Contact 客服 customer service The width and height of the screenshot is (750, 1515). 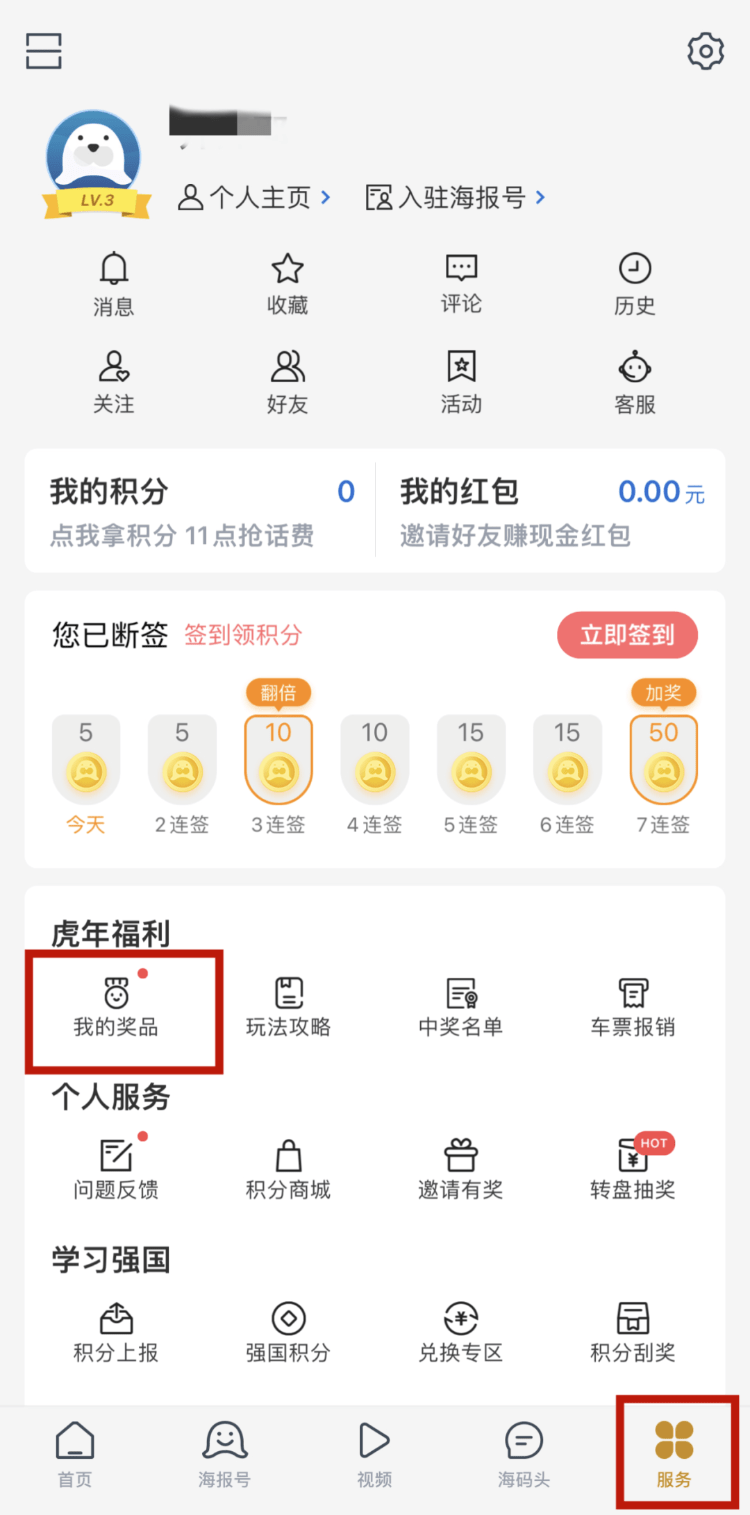pos(635,382)
